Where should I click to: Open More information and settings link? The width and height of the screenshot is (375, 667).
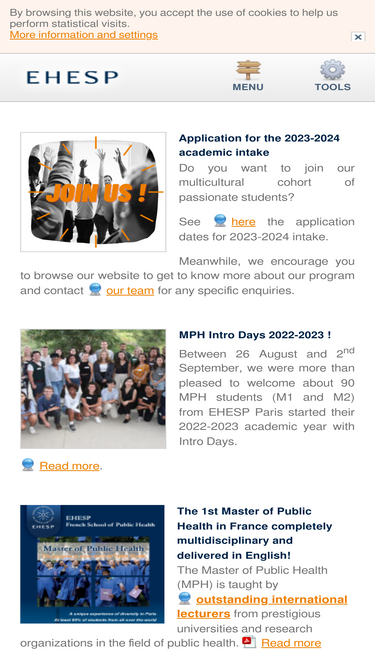[84, 35]
